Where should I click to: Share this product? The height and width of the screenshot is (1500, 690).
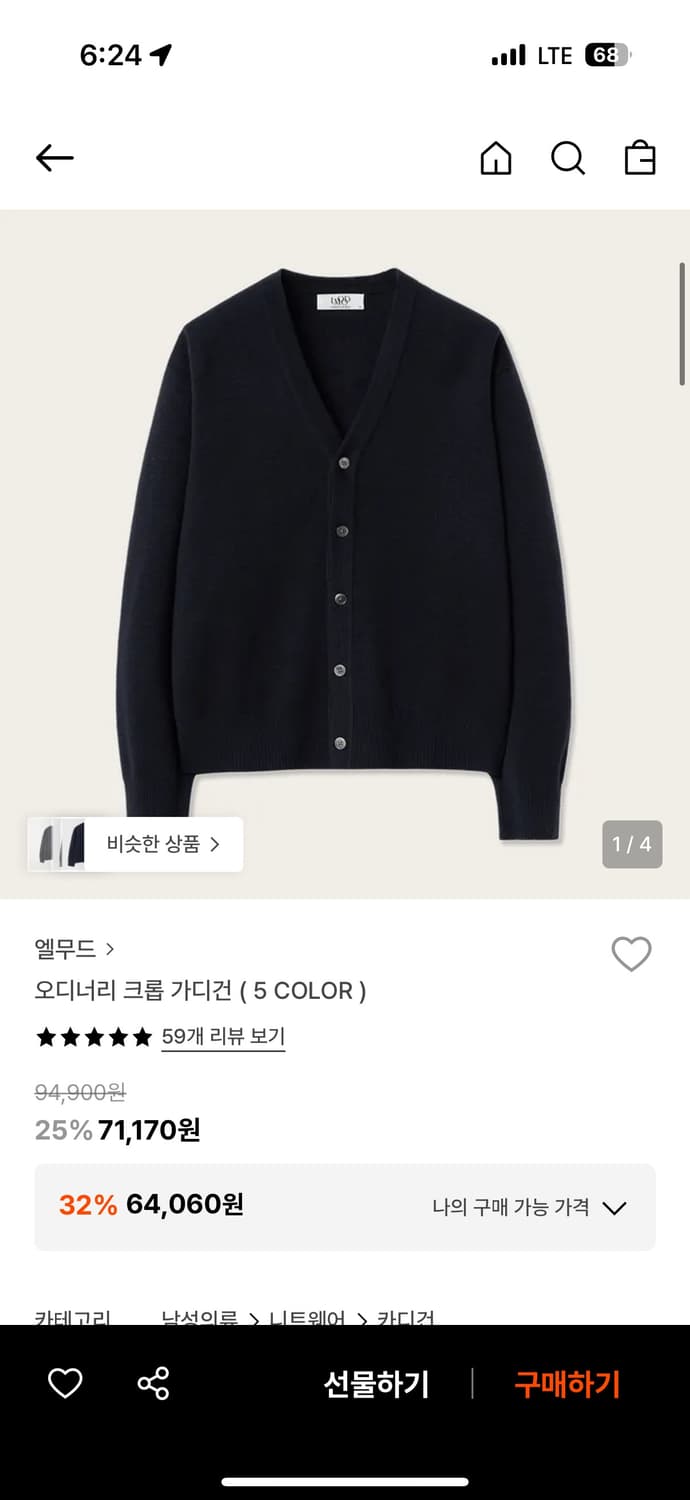153,1384
